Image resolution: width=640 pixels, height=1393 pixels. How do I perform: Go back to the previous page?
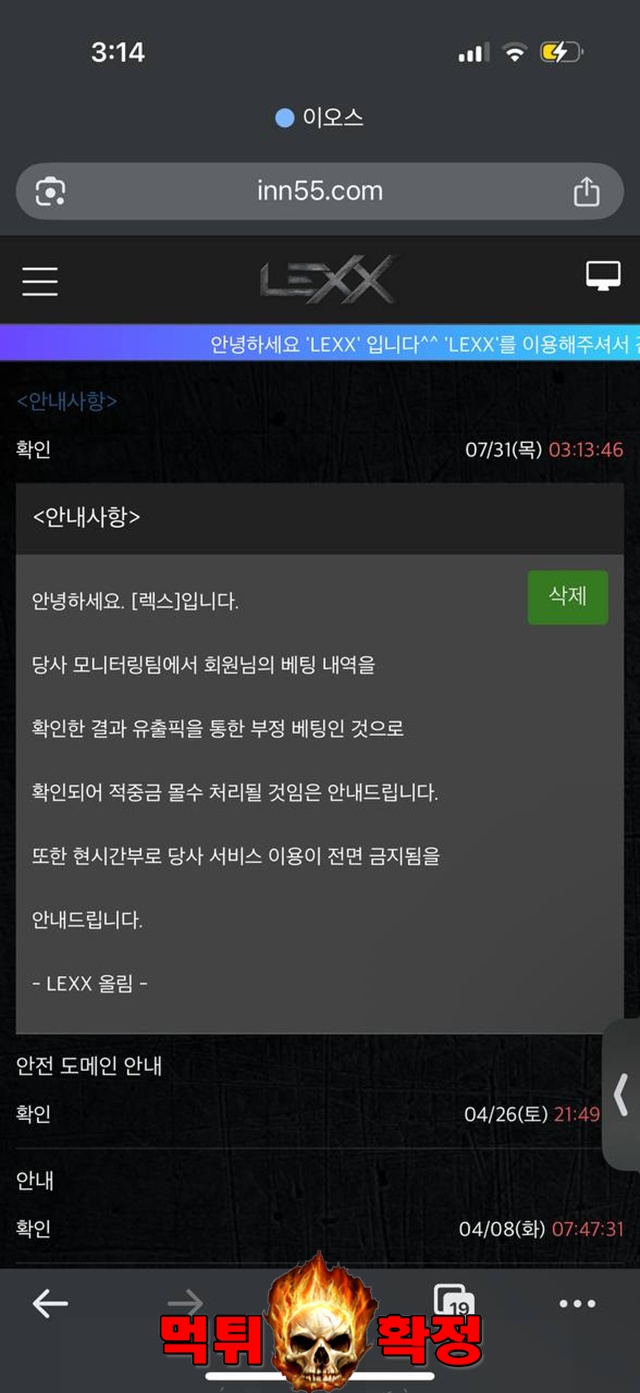[x=50, y=1303]
